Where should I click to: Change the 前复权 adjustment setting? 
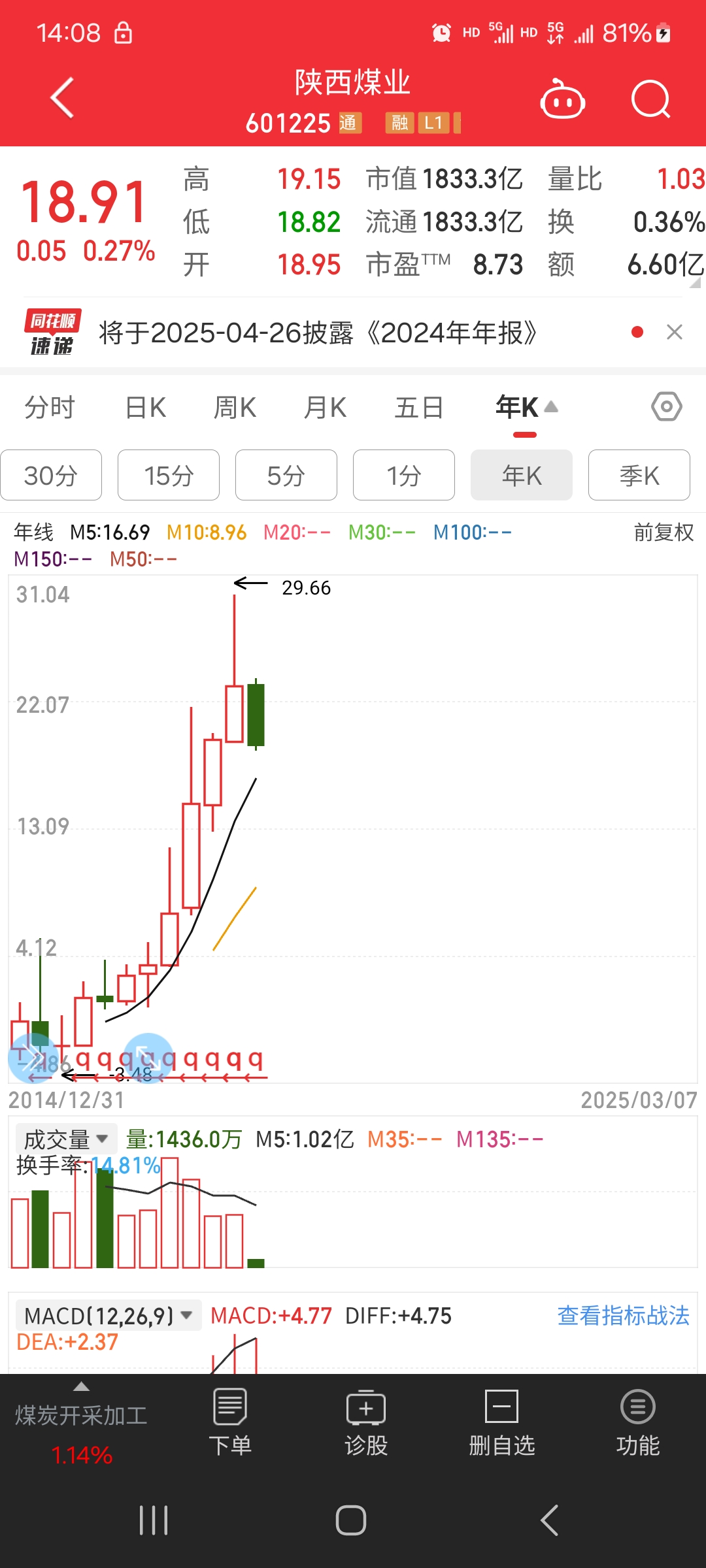pos(664,532)
